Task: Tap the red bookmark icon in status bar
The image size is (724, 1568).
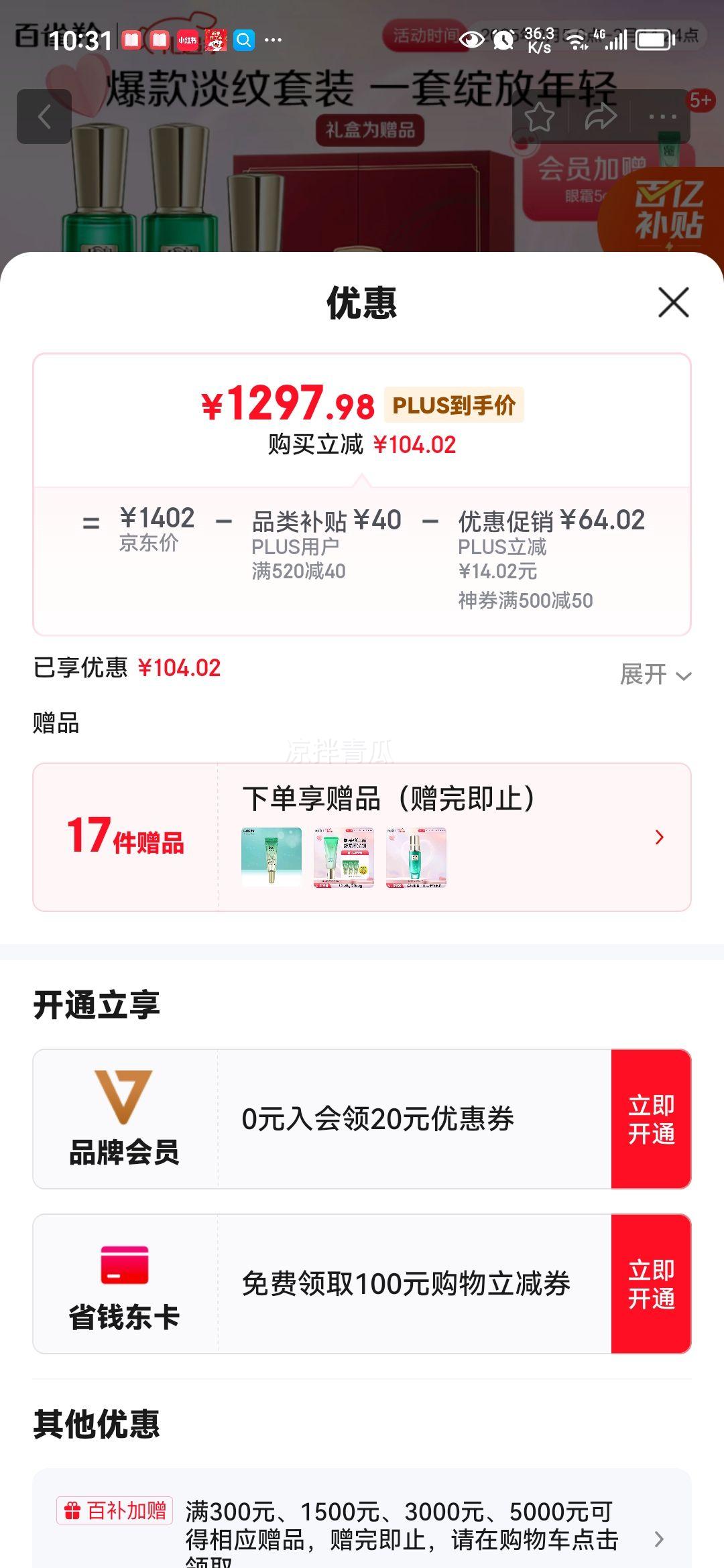Action: [x=131, y=40]
